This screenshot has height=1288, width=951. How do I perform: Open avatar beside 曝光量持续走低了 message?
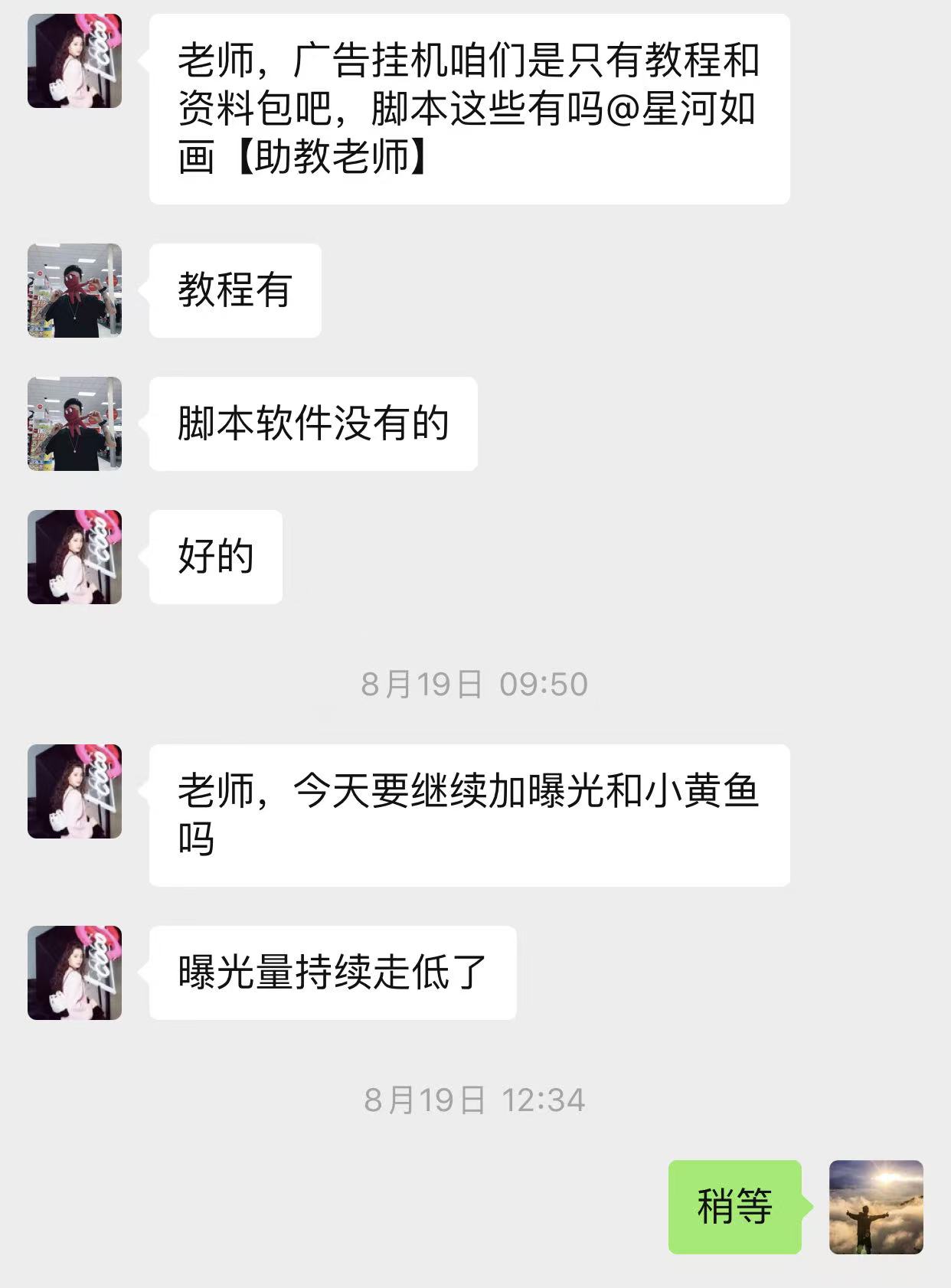(75, 973)
